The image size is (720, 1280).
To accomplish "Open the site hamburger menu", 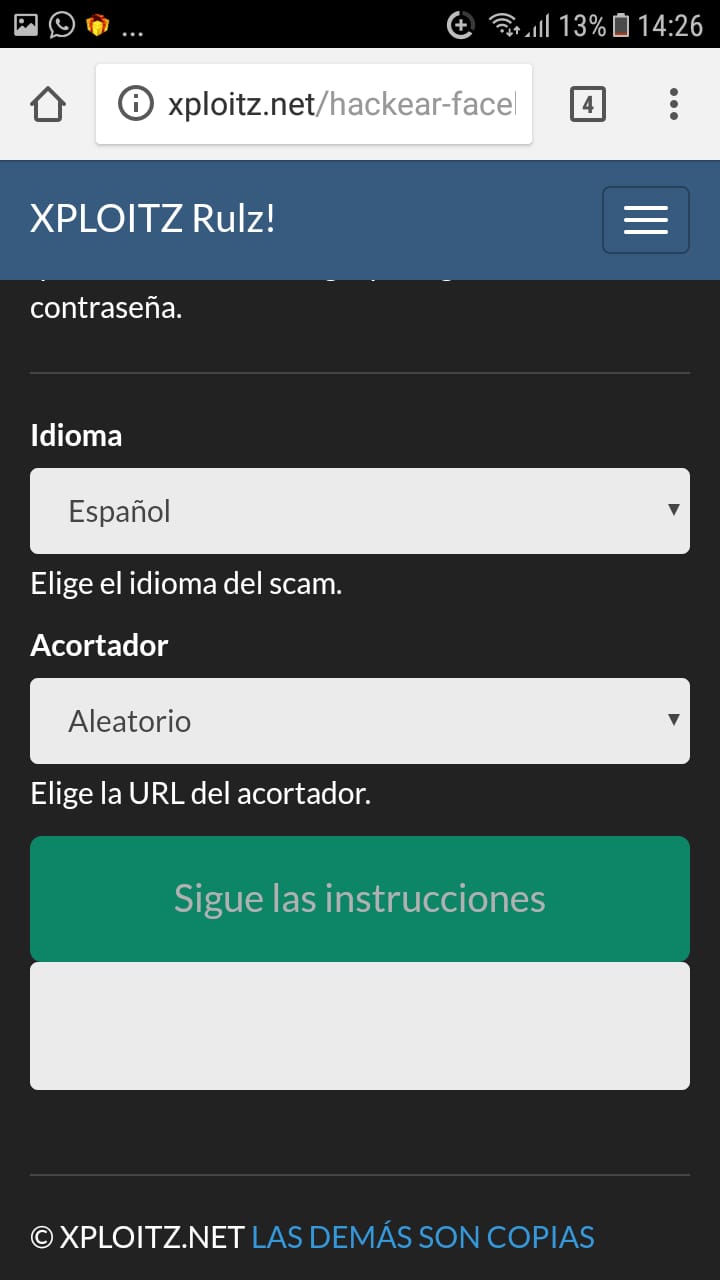I will click(645, 220).
